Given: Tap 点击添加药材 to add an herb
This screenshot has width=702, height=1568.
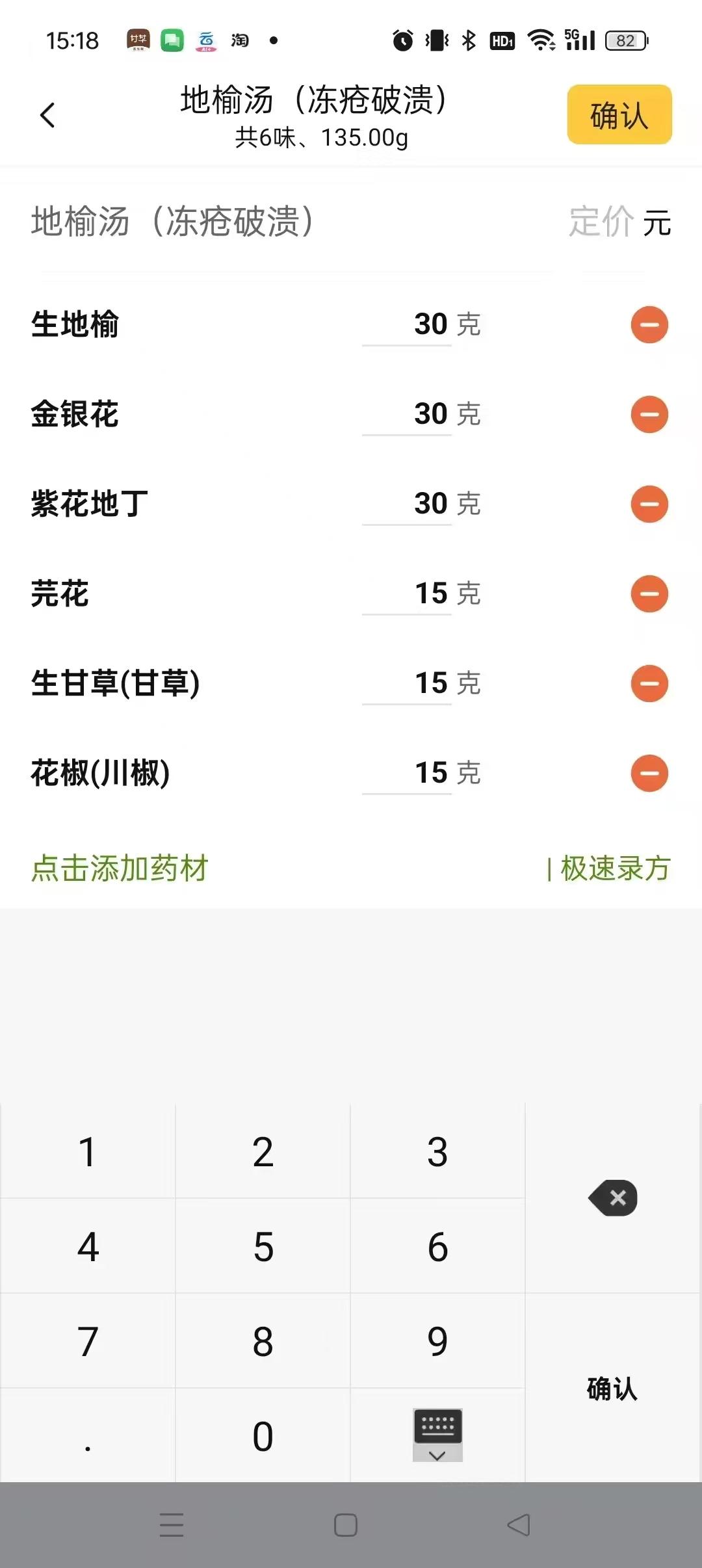Looking at the screenshot, I should 120,869.
